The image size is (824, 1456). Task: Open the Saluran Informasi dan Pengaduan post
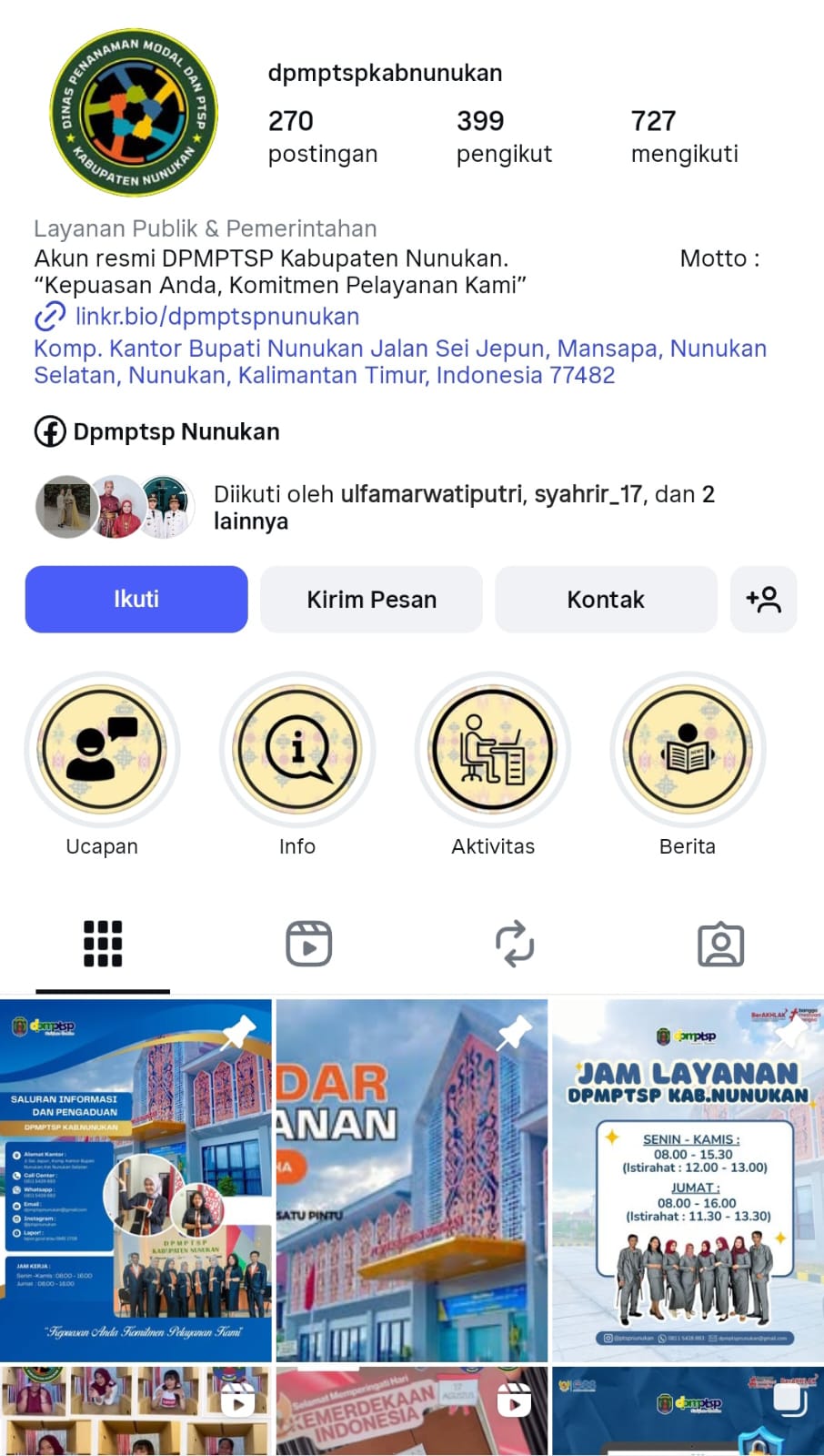[136, 1179]
